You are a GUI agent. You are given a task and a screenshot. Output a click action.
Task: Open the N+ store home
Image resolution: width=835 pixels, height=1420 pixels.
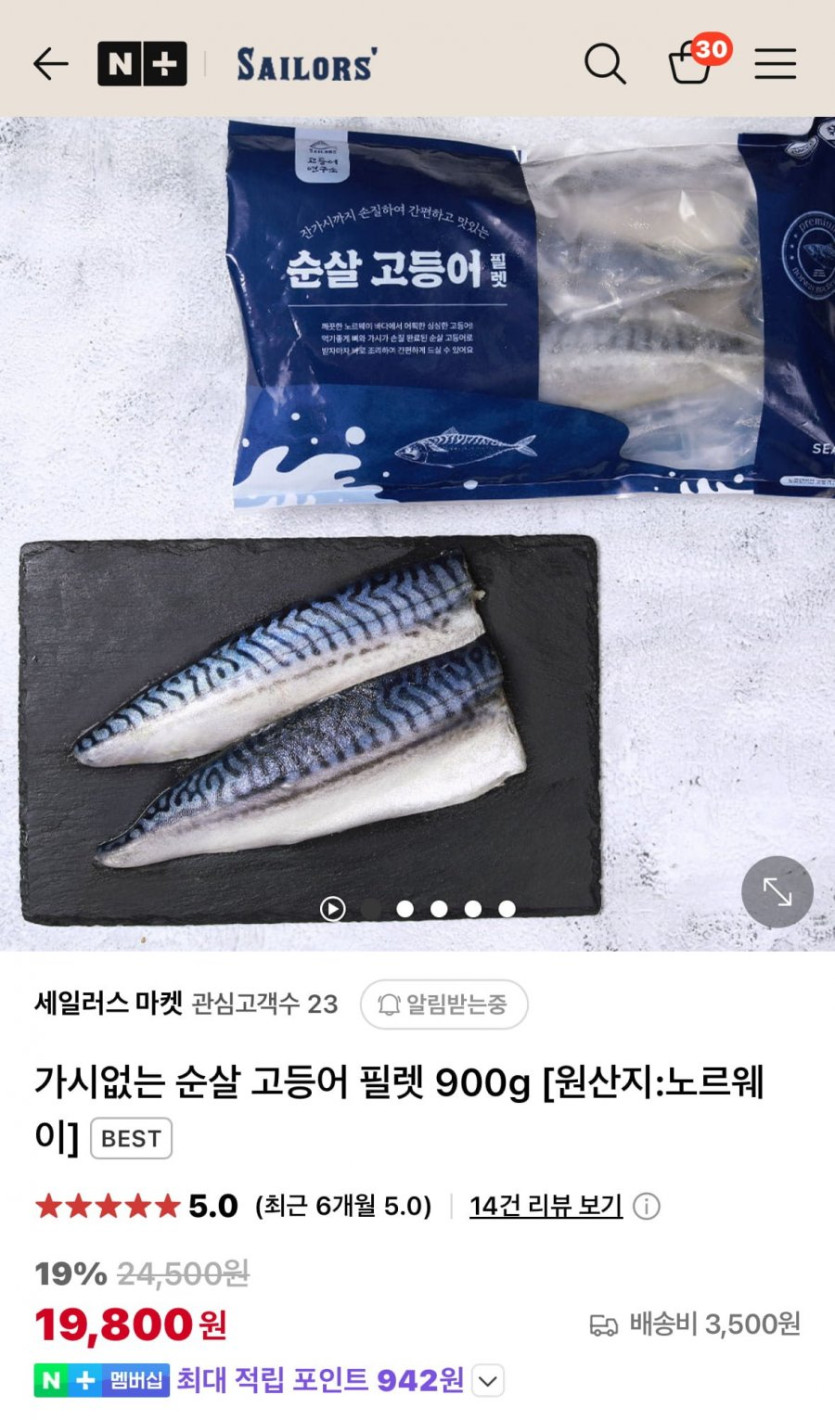(x=142, y=64)
